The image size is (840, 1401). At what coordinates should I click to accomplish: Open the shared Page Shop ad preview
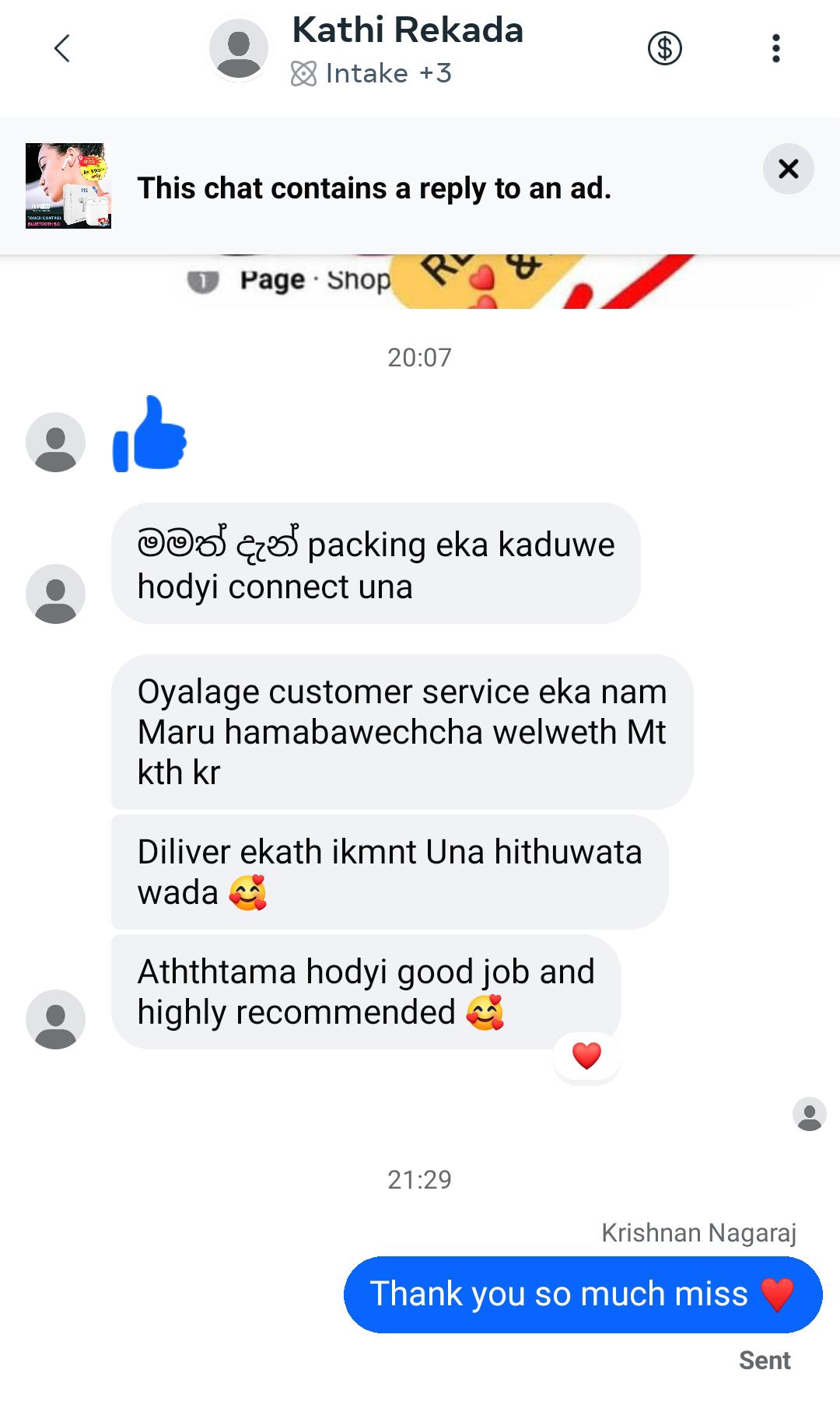(420, 282)
